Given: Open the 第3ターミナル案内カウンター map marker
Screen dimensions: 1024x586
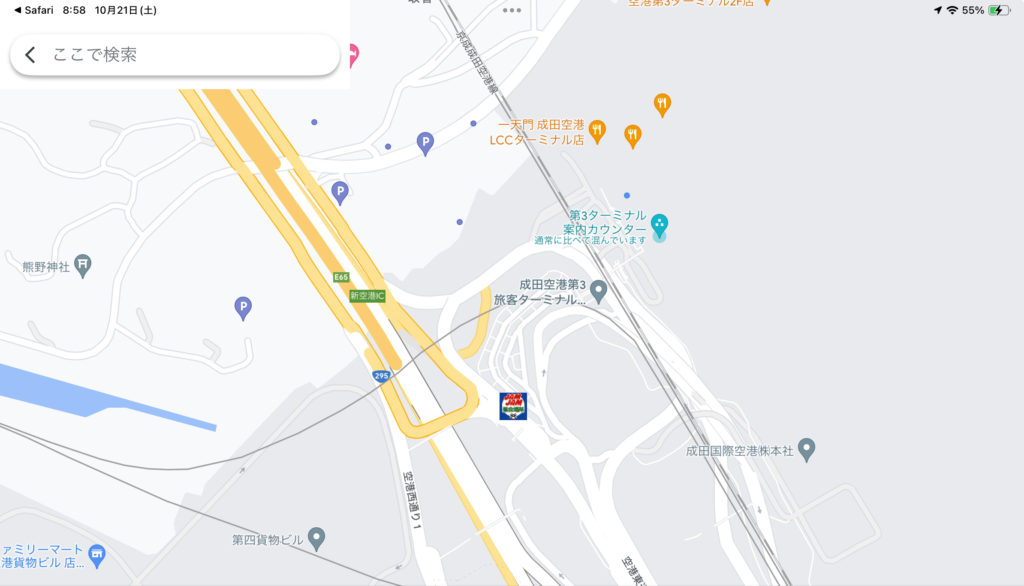Looking at the screenshot, I should [659, 224].
